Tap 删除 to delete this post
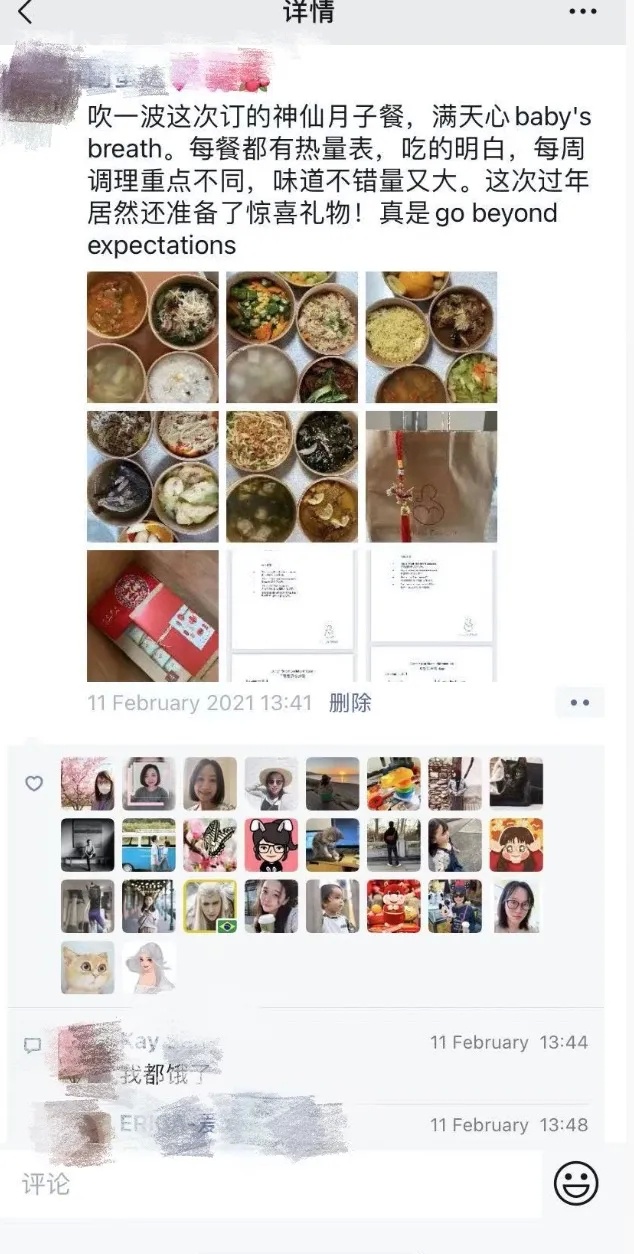This screenshot has height=1254, width=634. tap(350, 703)
